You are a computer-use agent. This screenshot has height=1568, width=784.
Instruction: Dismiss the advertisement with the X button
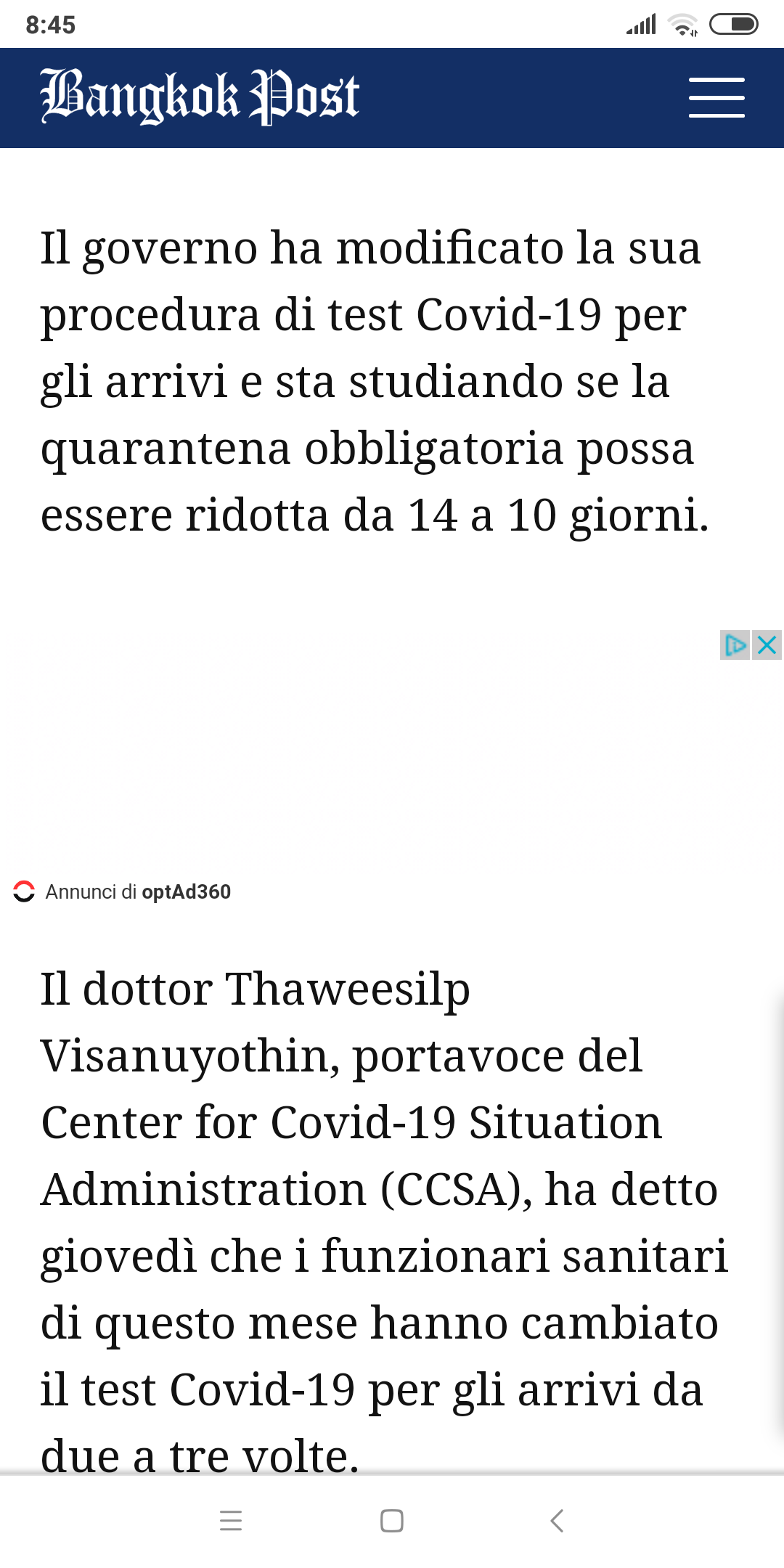coord(766,644)
